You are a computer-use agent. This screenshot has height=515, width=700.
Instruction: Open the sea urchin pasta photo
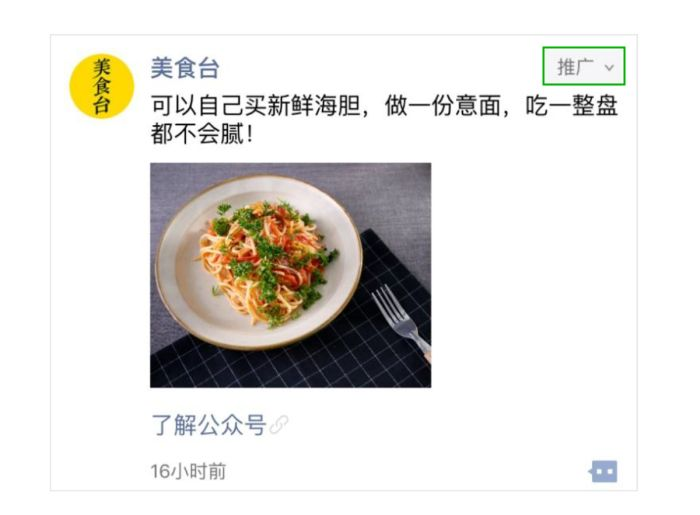(x=290, y=275)
